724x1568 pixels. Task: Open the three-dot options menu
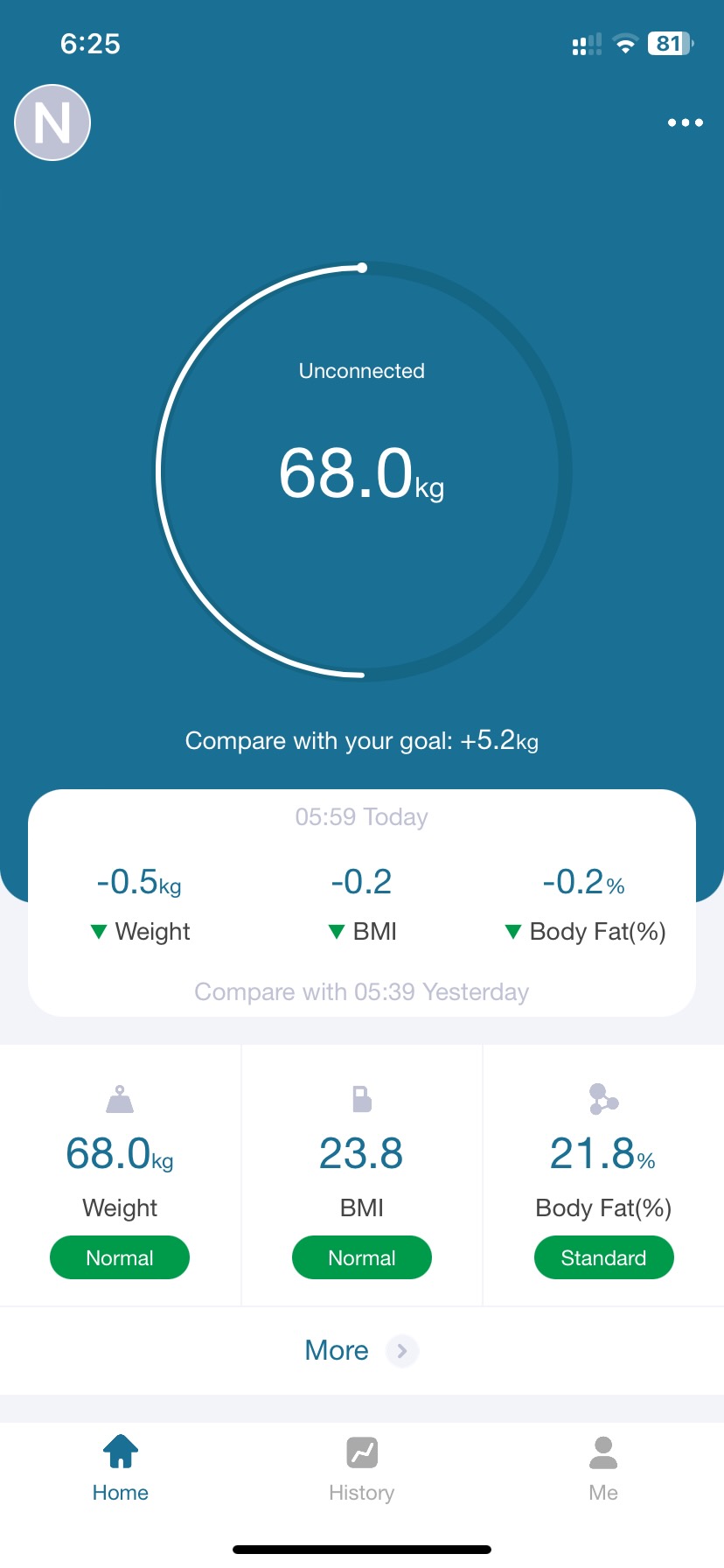[685, 122]
